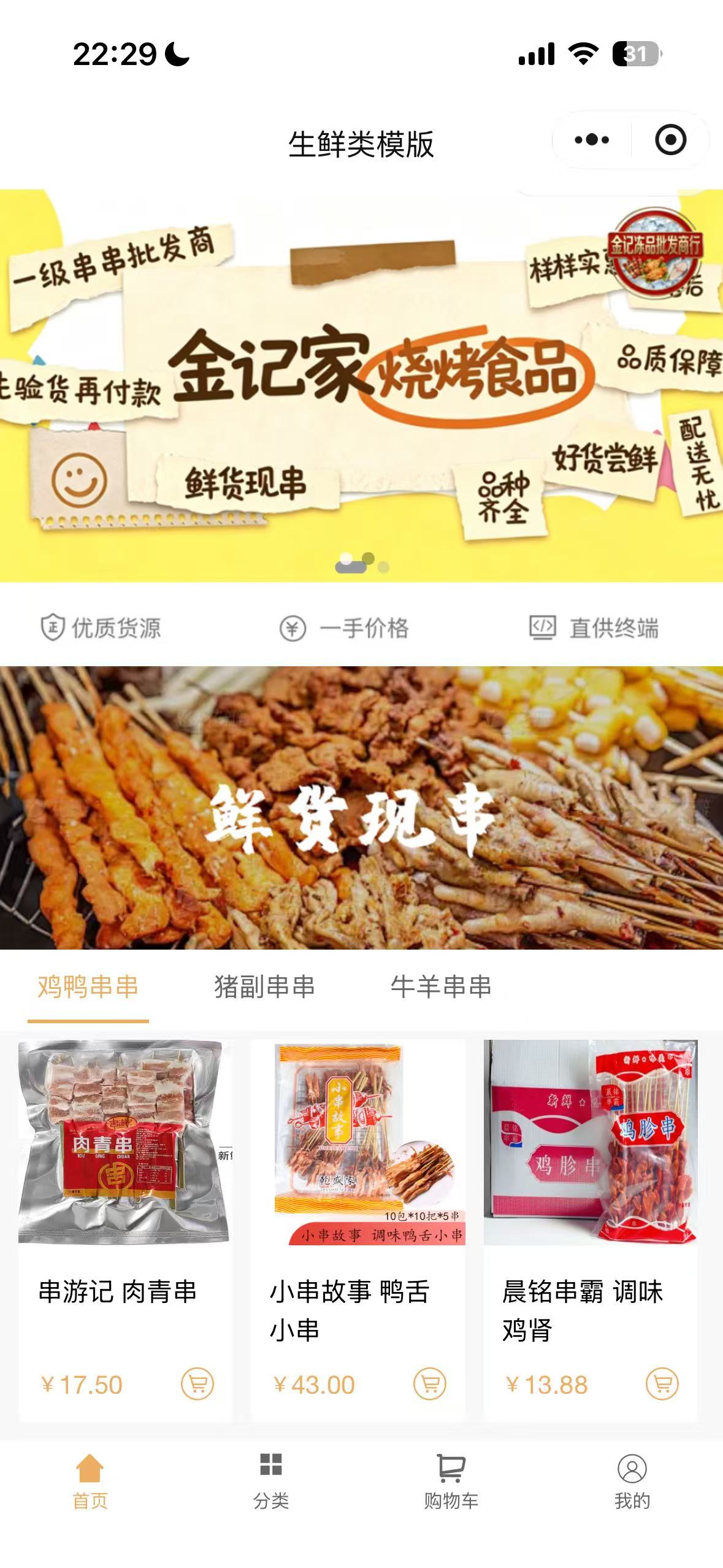Add 小串故事 鸭舌小串 to cart

(430, 1384)
